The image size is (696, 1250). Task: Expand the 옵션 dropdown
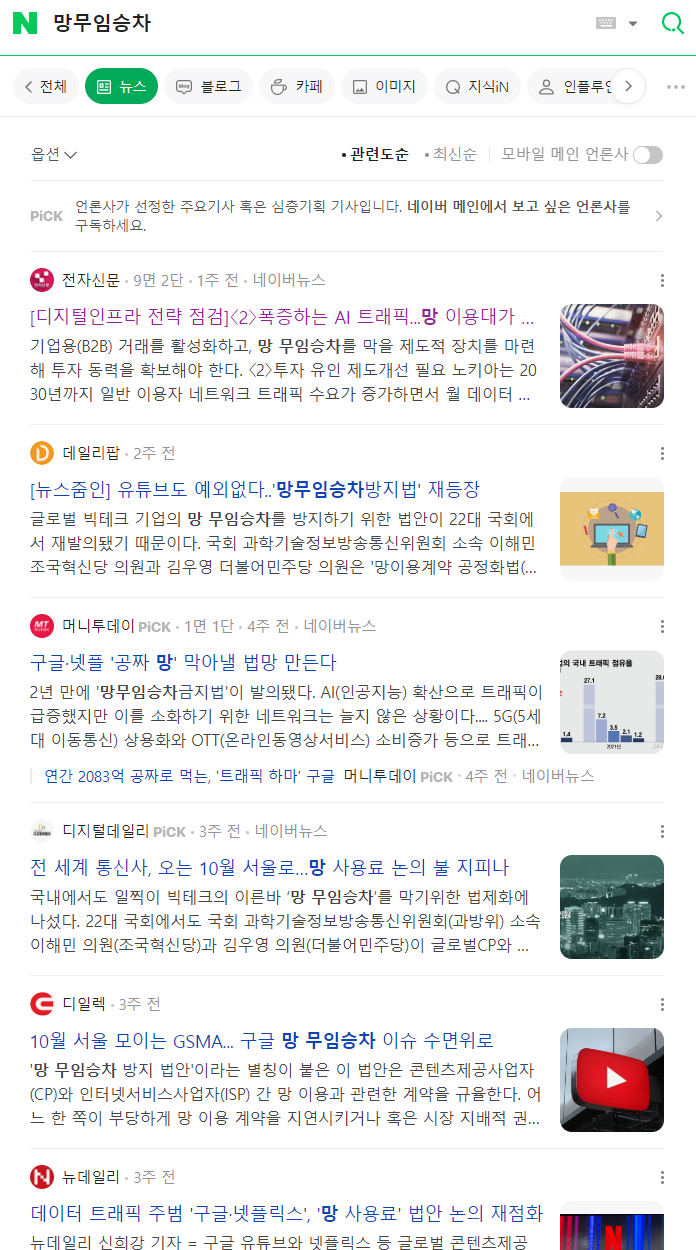tap(54, 154)
